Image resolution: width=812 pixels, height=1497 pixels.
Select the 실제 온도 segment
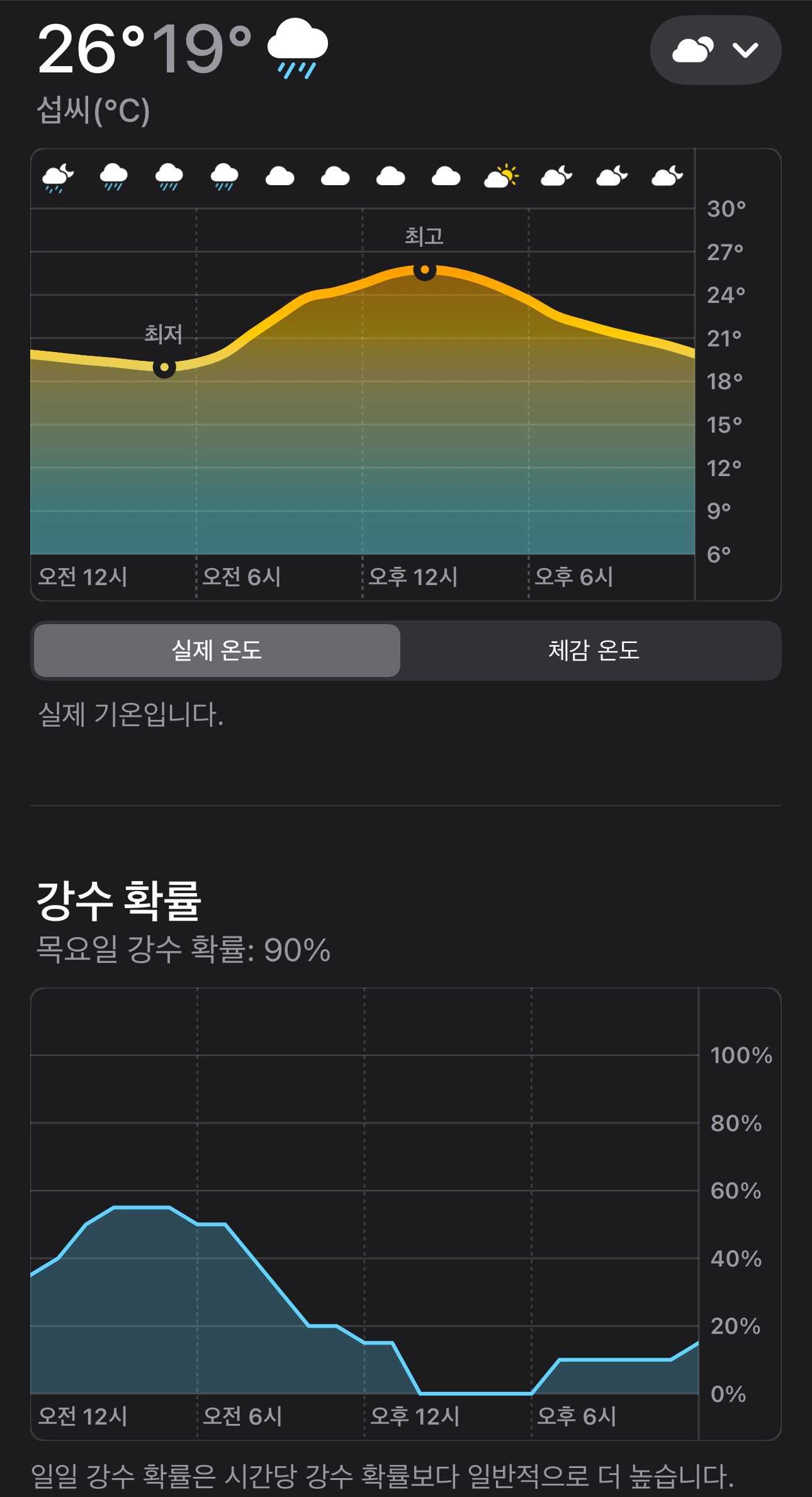[217, 651]
